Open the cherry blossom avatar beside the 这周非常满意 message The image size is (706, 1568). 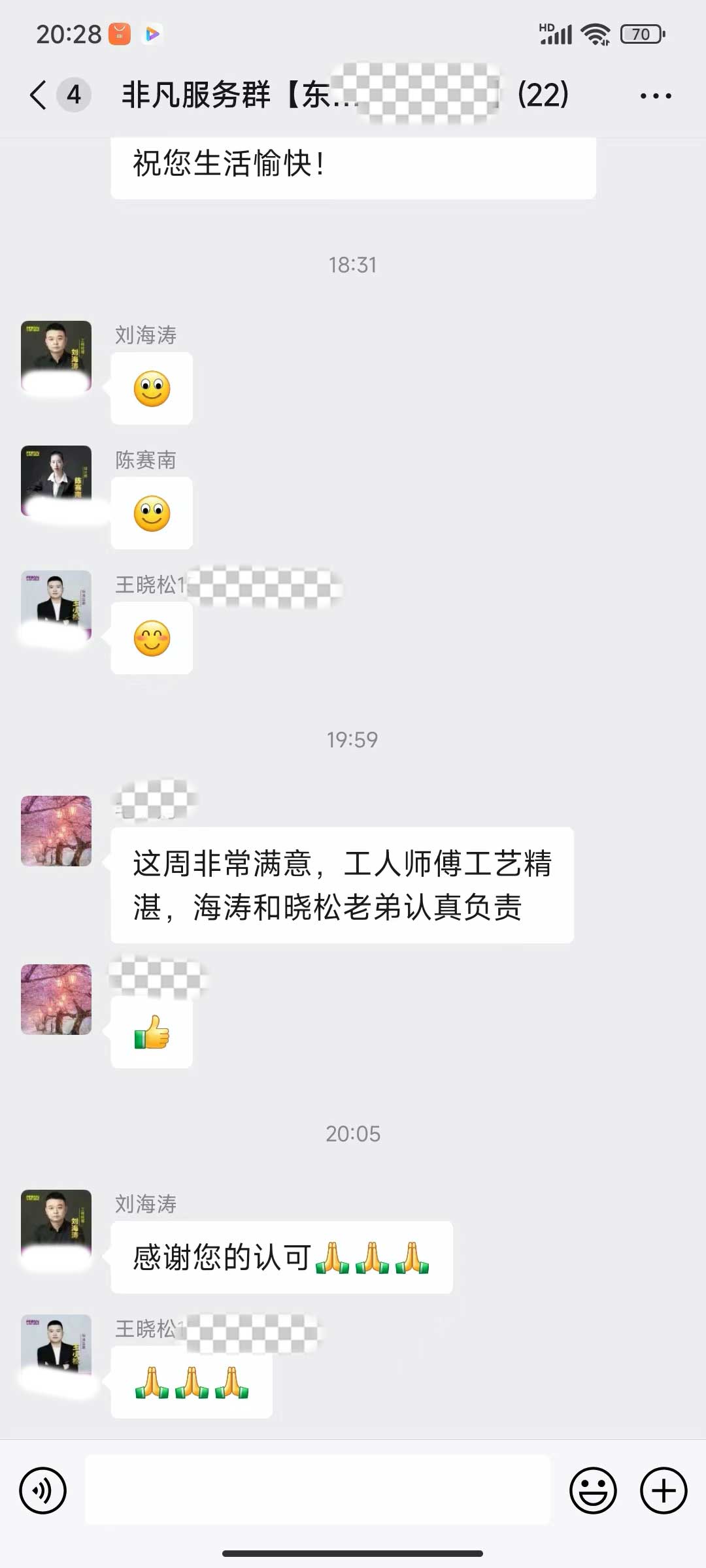pyautogui.click(x=56, y=831)
